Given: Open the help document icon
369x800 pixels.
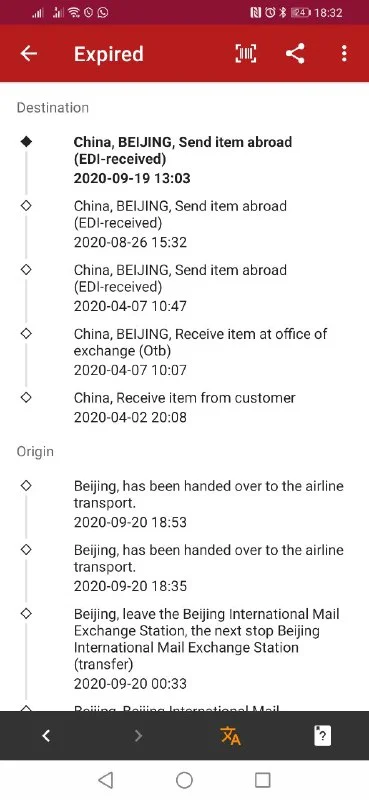Looking at the screenshot, I should click(323, 736).
